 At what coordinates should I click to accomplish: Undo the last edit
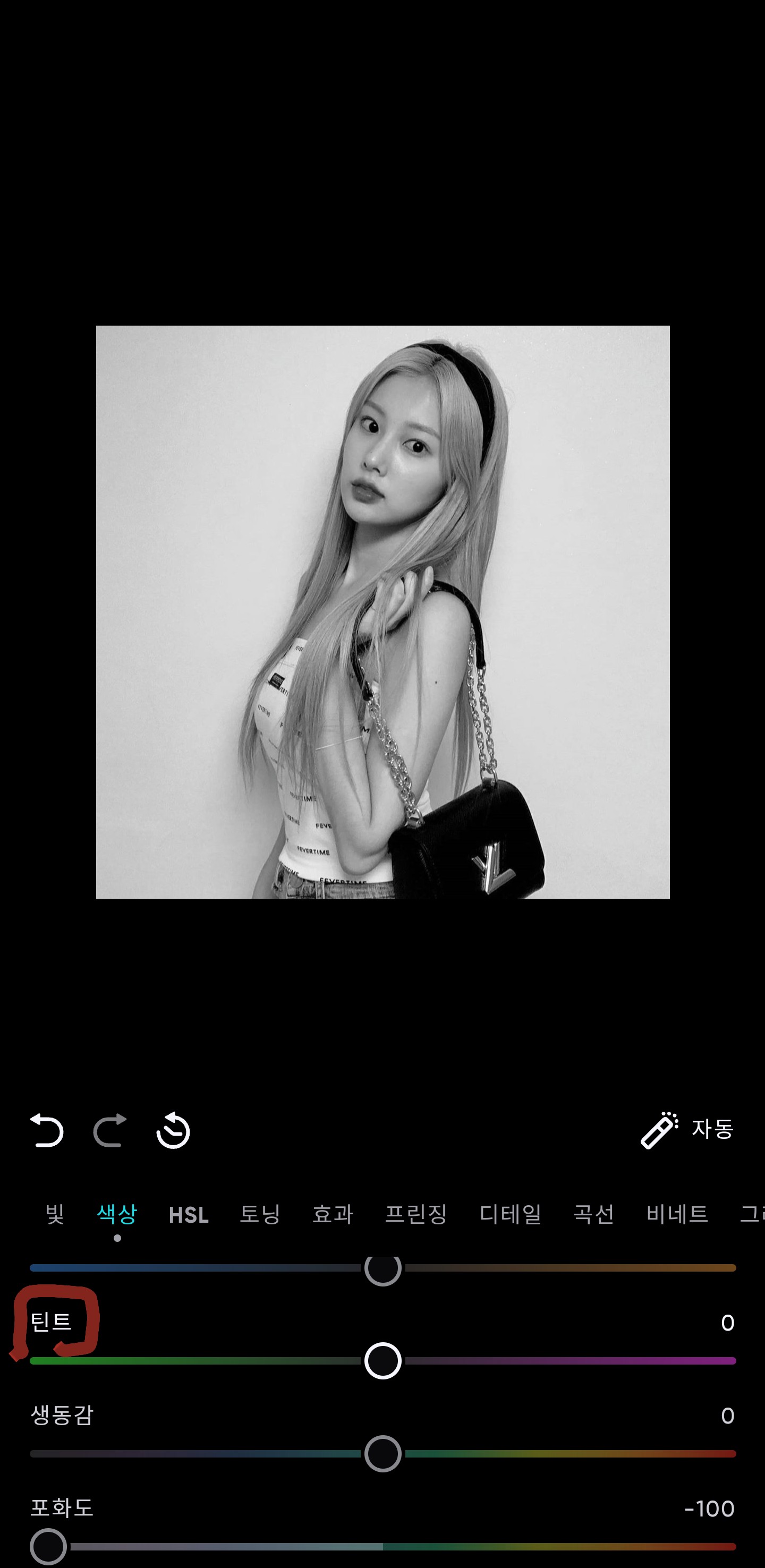pos(47,1130)
